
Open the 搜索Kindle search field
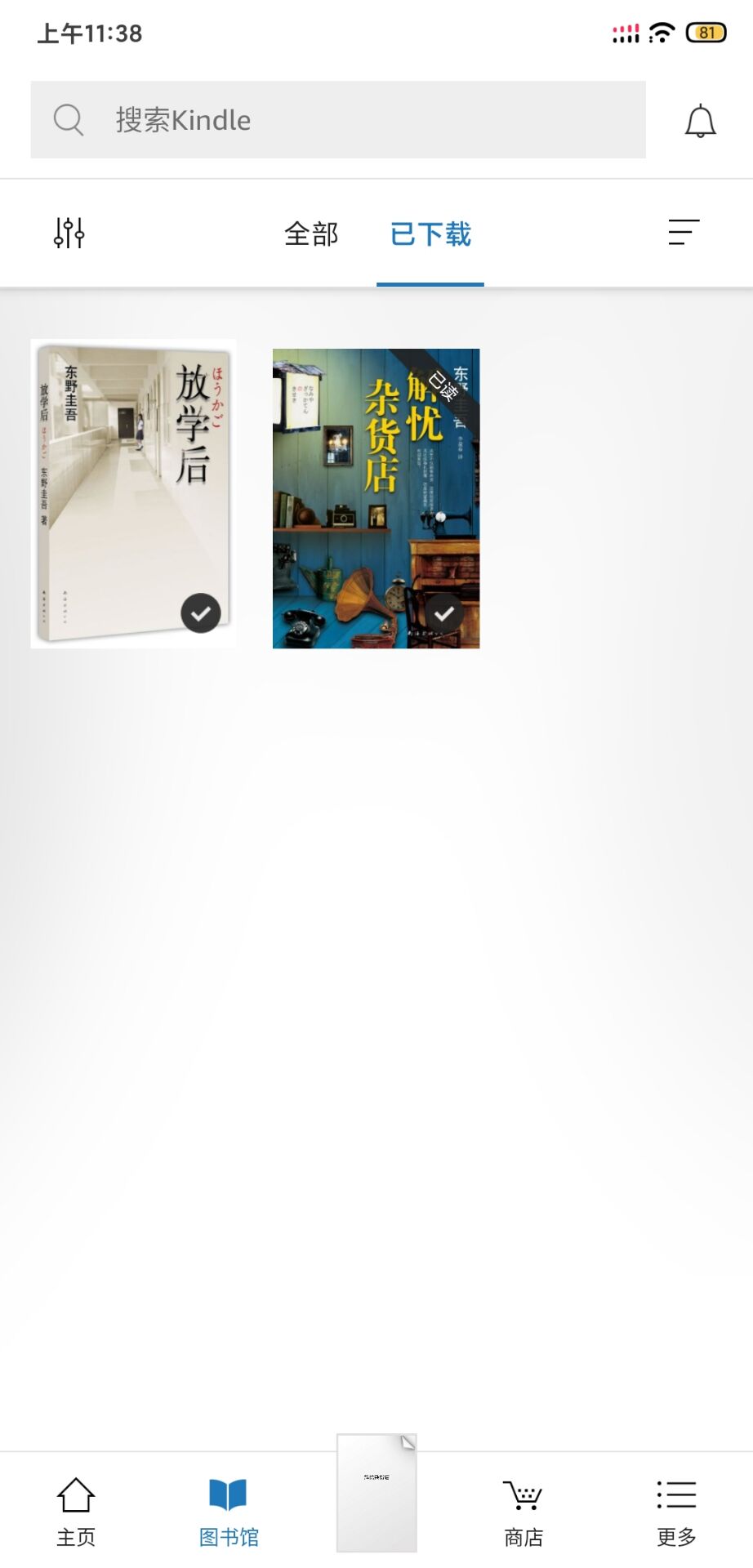tap(338, 119)
